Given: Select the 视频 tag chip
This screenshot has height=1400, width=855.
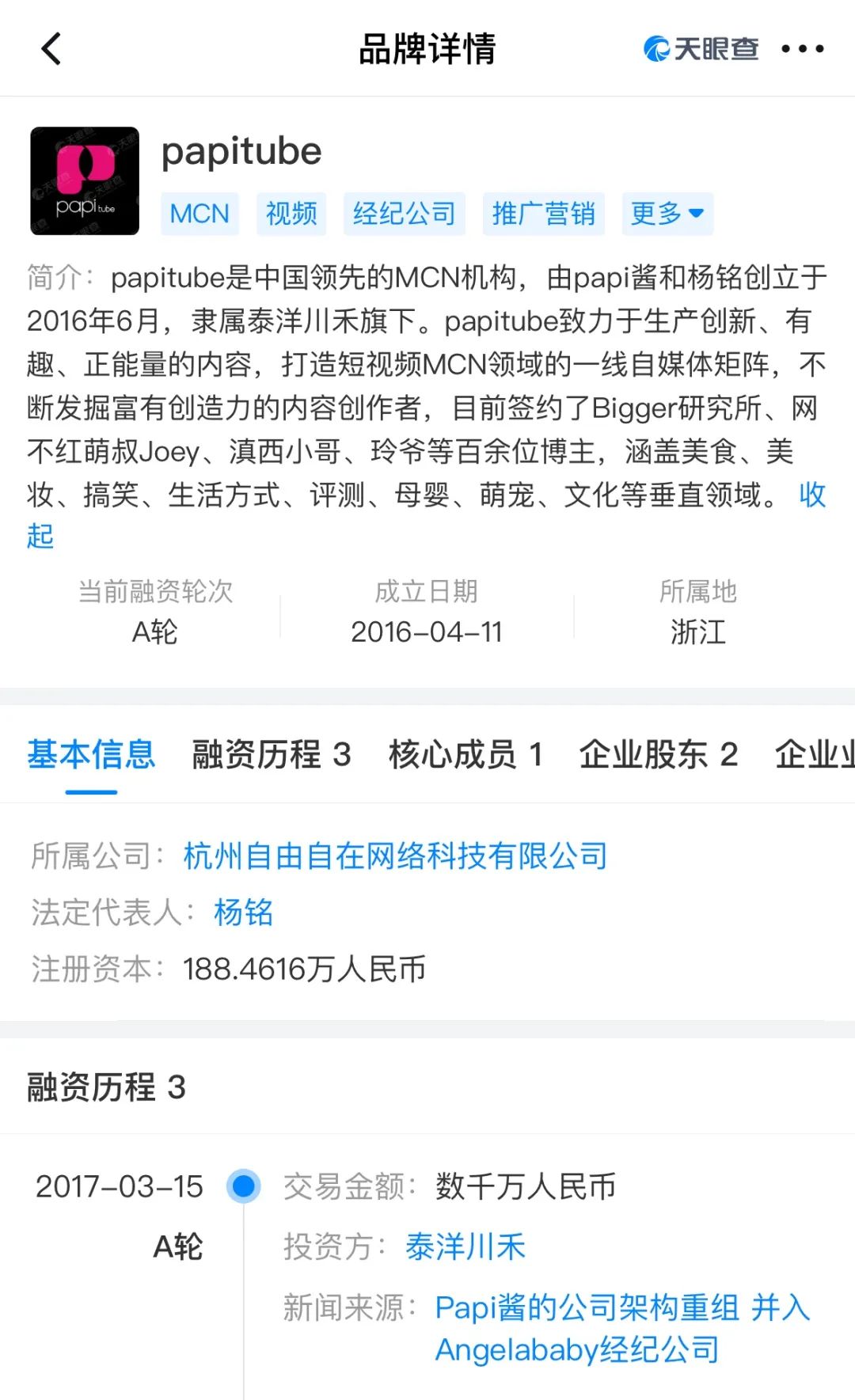Looking at the screenshot, I should pos(291,214).
